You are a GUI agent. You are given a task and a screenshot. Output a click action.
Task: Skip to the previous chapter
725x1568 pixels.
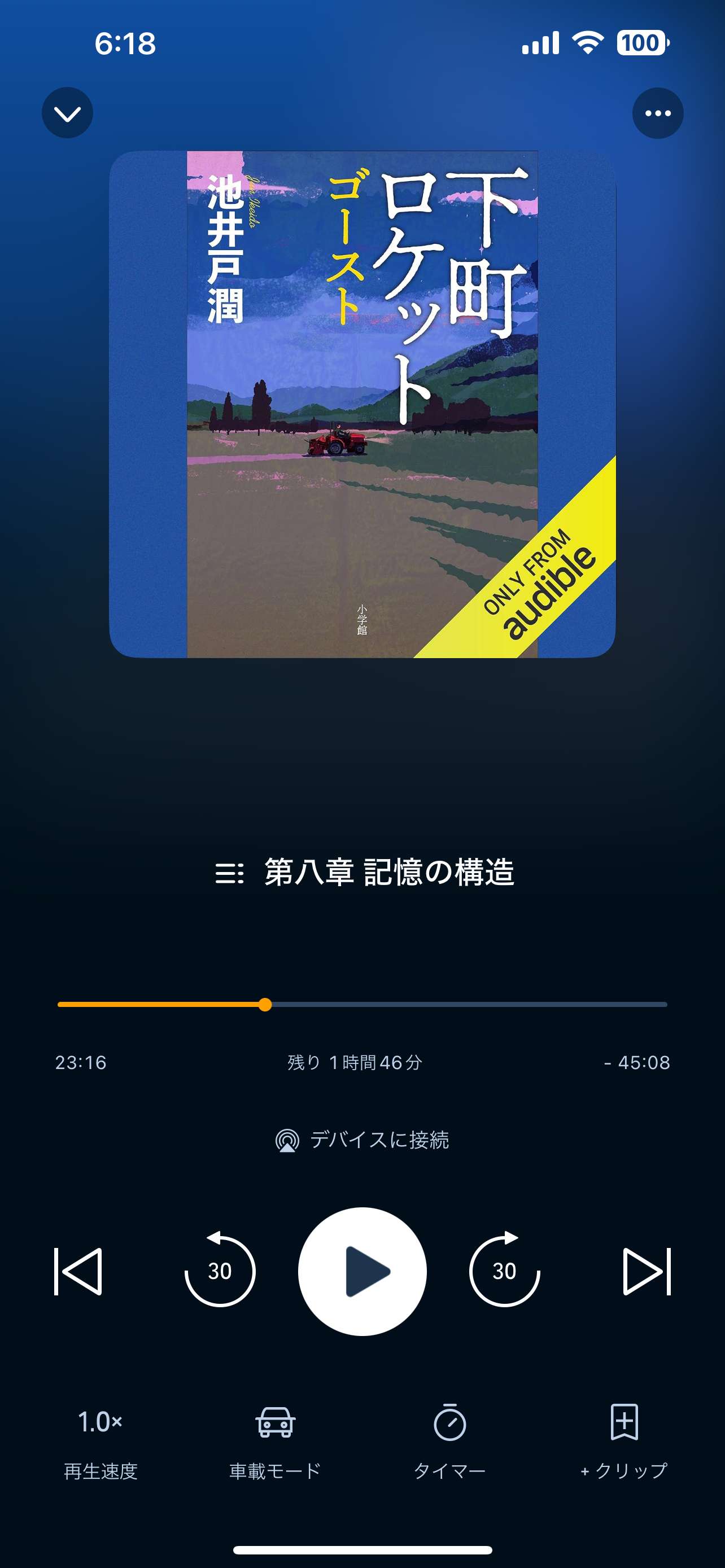click(78, 1272)
